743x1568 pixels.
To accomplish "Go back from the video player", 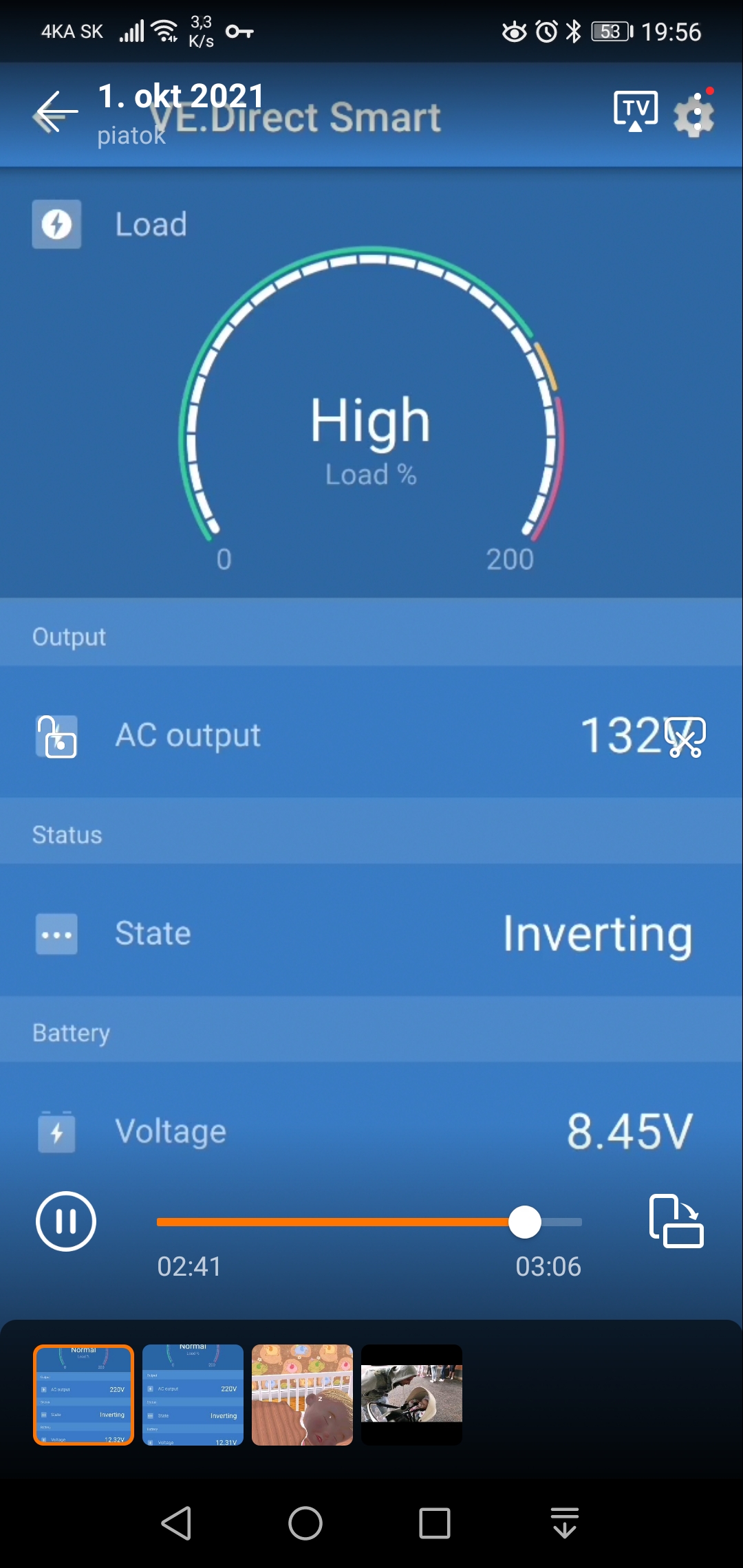I will click(56, 113).
